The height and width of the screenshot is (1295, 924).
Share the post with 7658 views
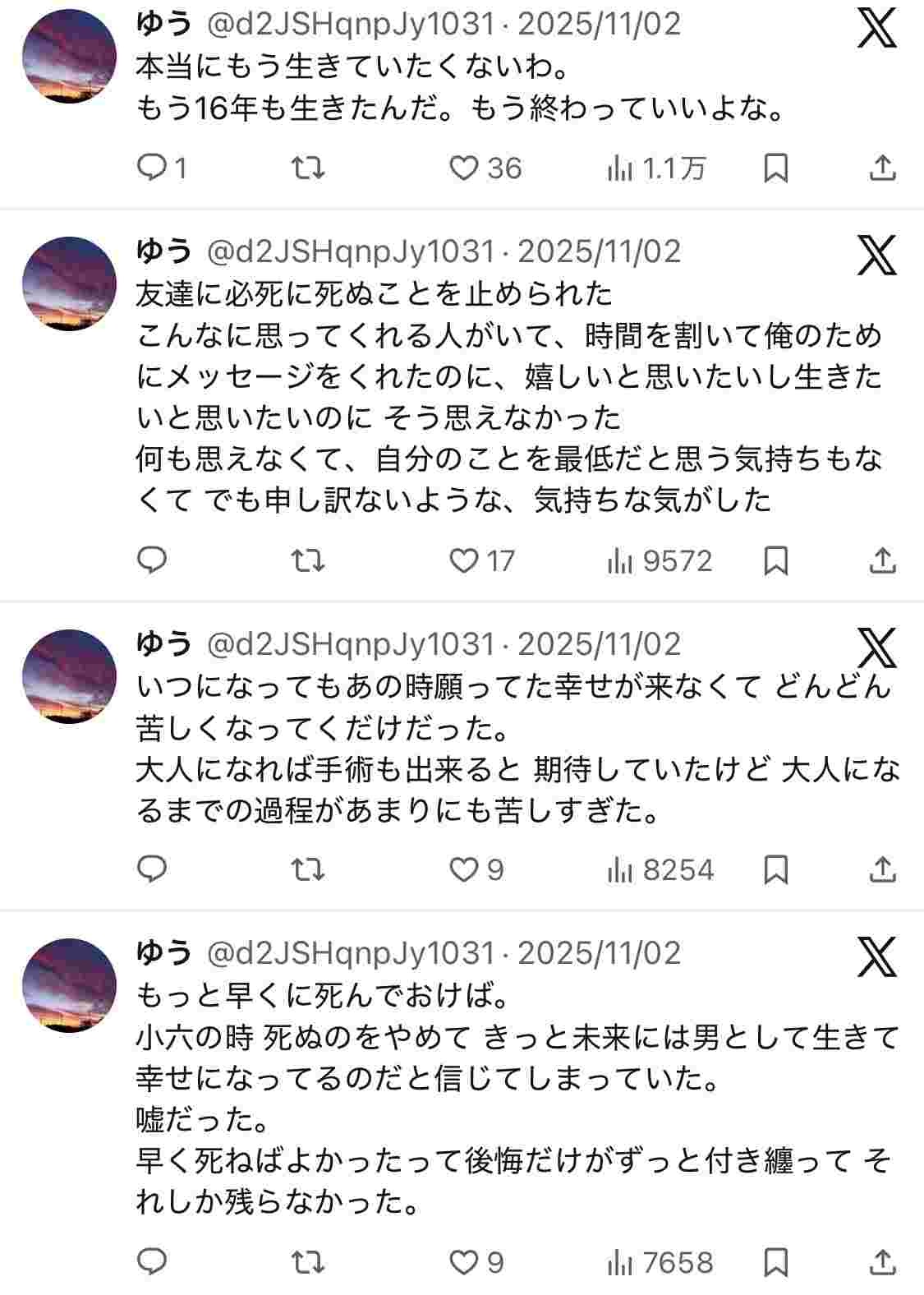pos(882,1262)
